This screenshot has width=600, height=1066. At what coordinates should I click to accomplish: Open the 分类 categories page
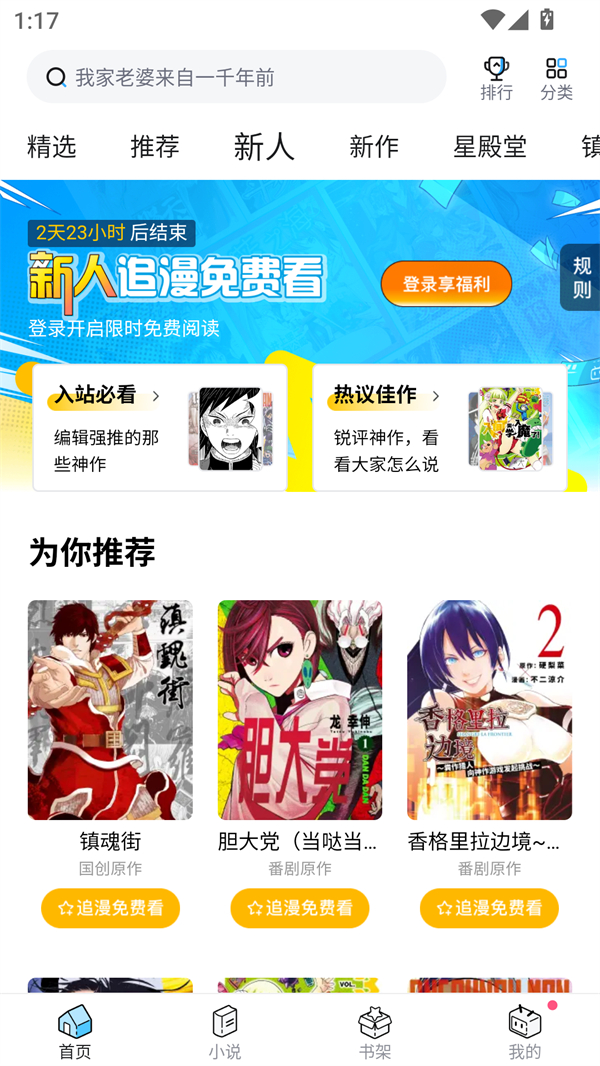(556, 78)
